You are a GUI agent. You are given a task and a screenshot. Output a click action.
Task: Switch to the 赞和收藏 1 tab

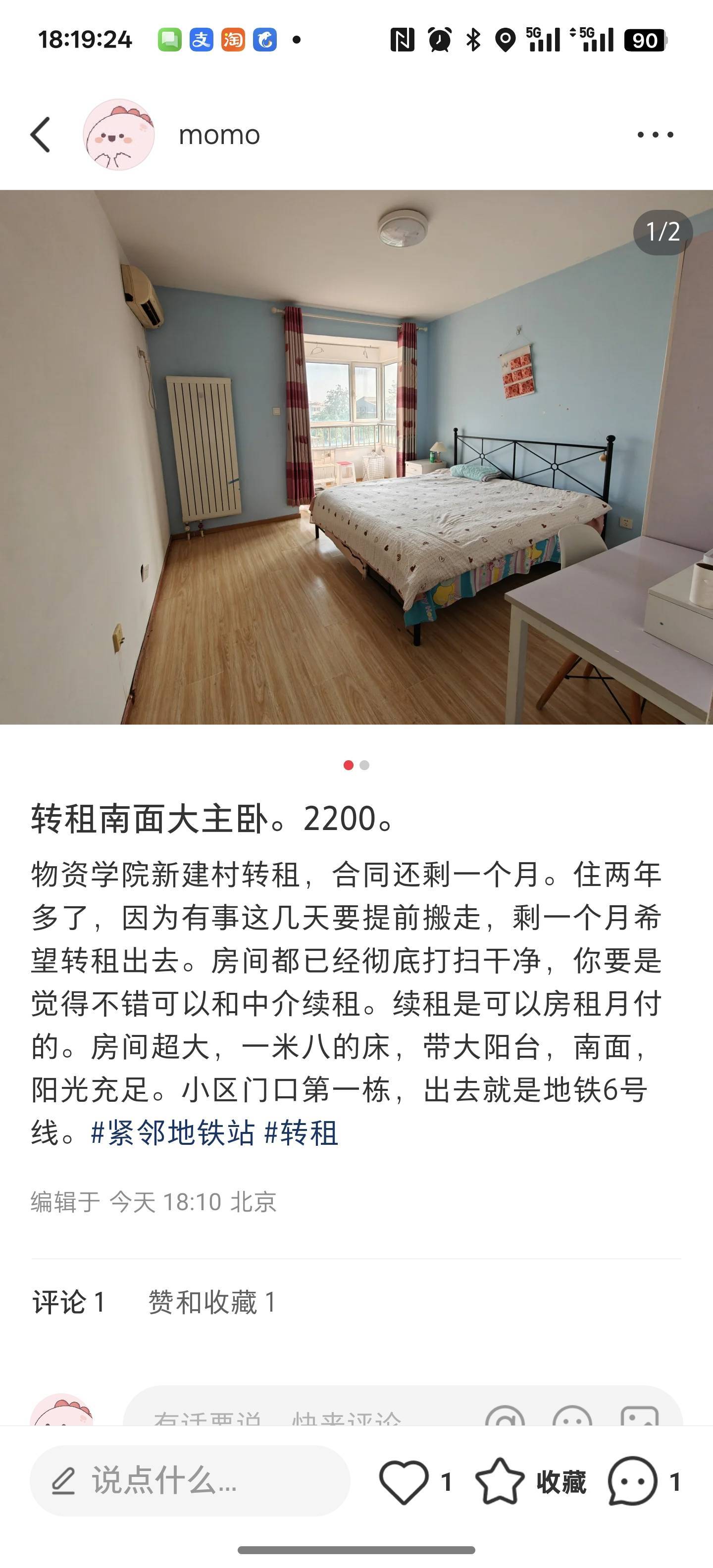pos(212,1303)
